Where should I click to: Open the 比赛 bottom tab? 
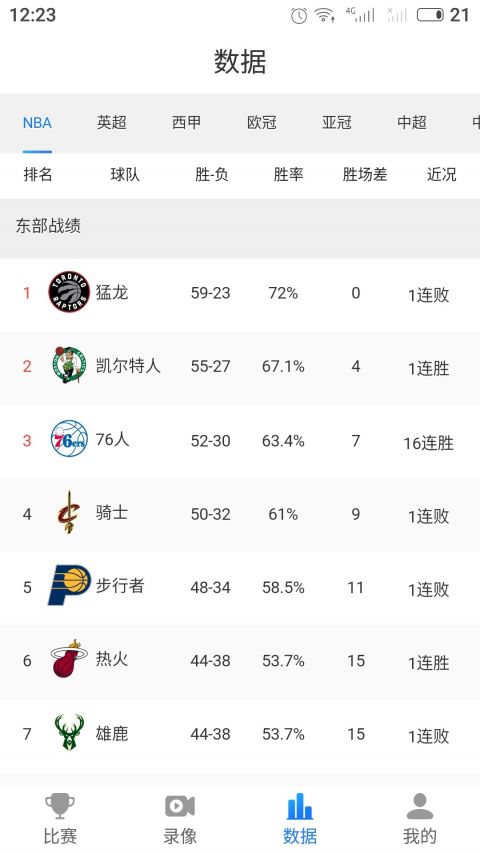click(60, 818)
